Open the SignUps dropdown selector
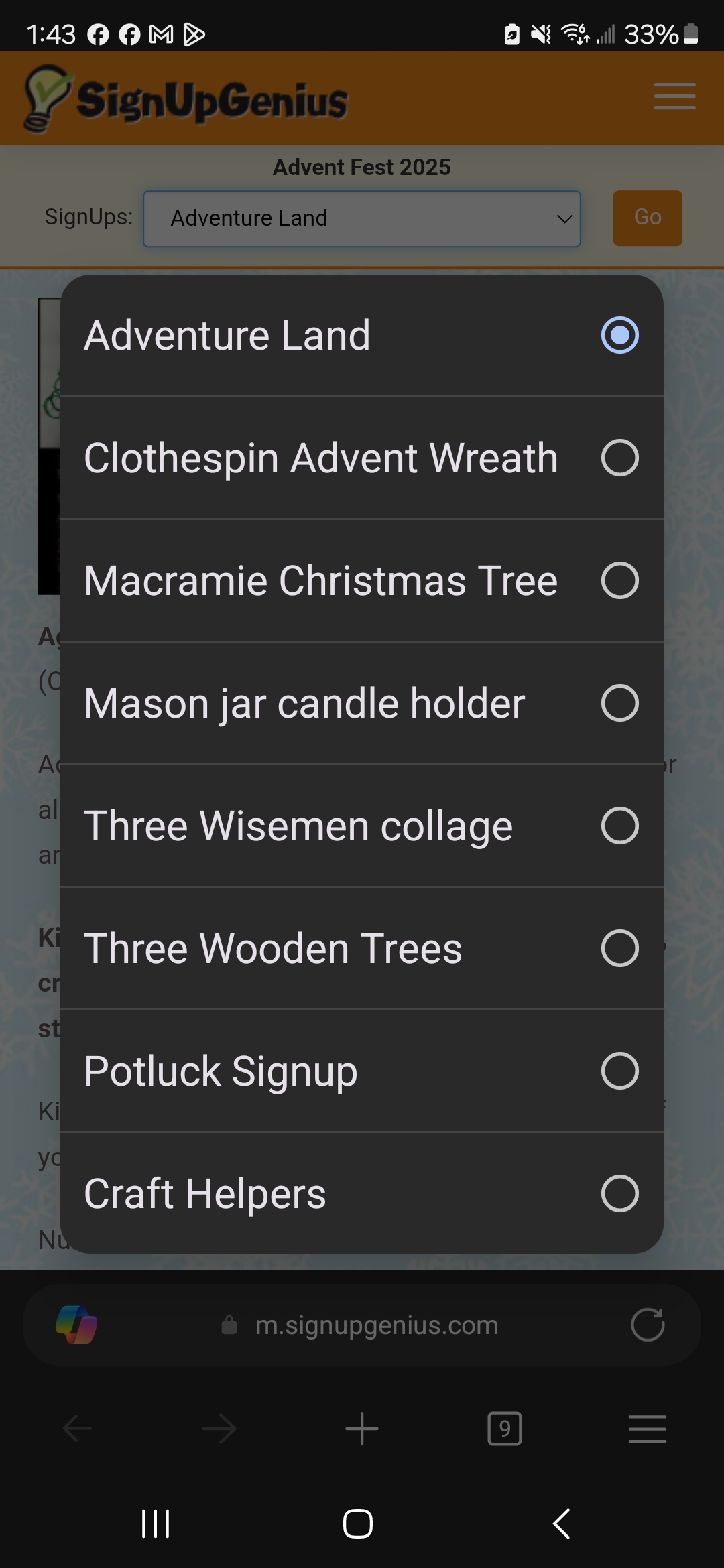Screen dimensions: 724x1568 (x=361, y=218)
